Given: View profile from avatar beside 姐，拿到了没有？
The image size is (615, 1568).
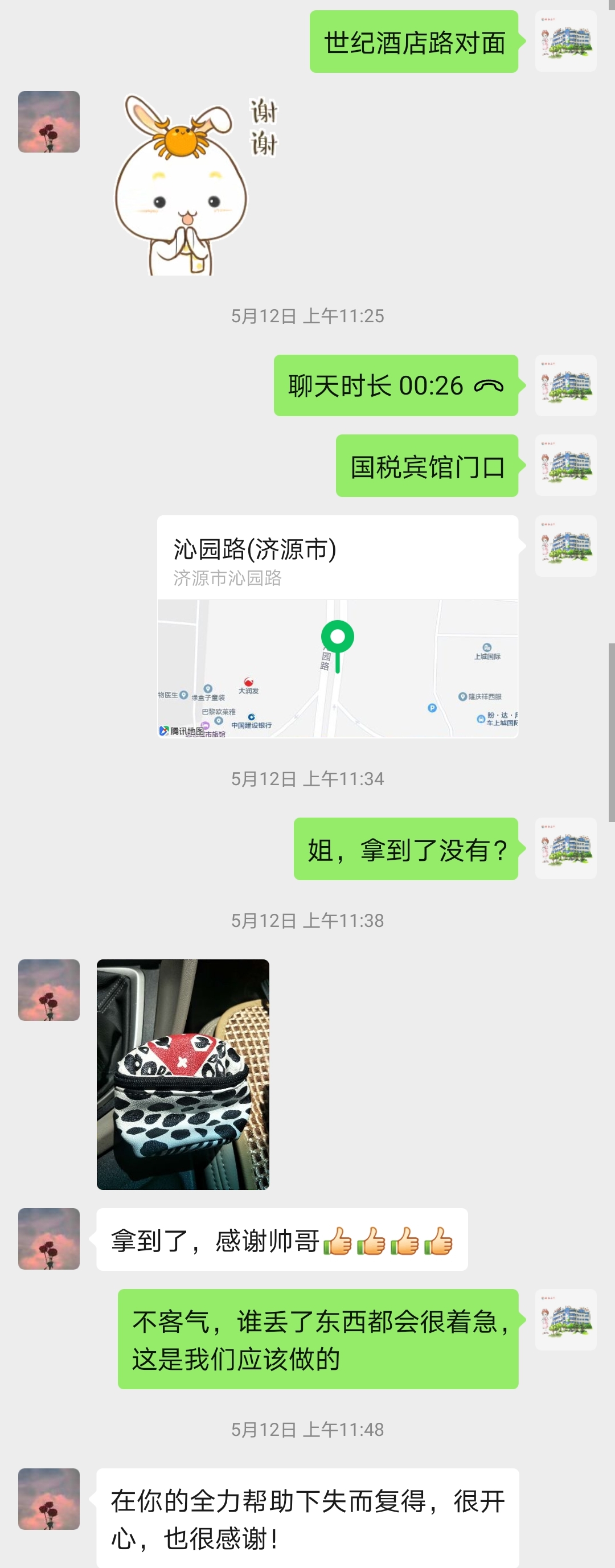Looking at the screenshot, I should [x=565, y=848].
